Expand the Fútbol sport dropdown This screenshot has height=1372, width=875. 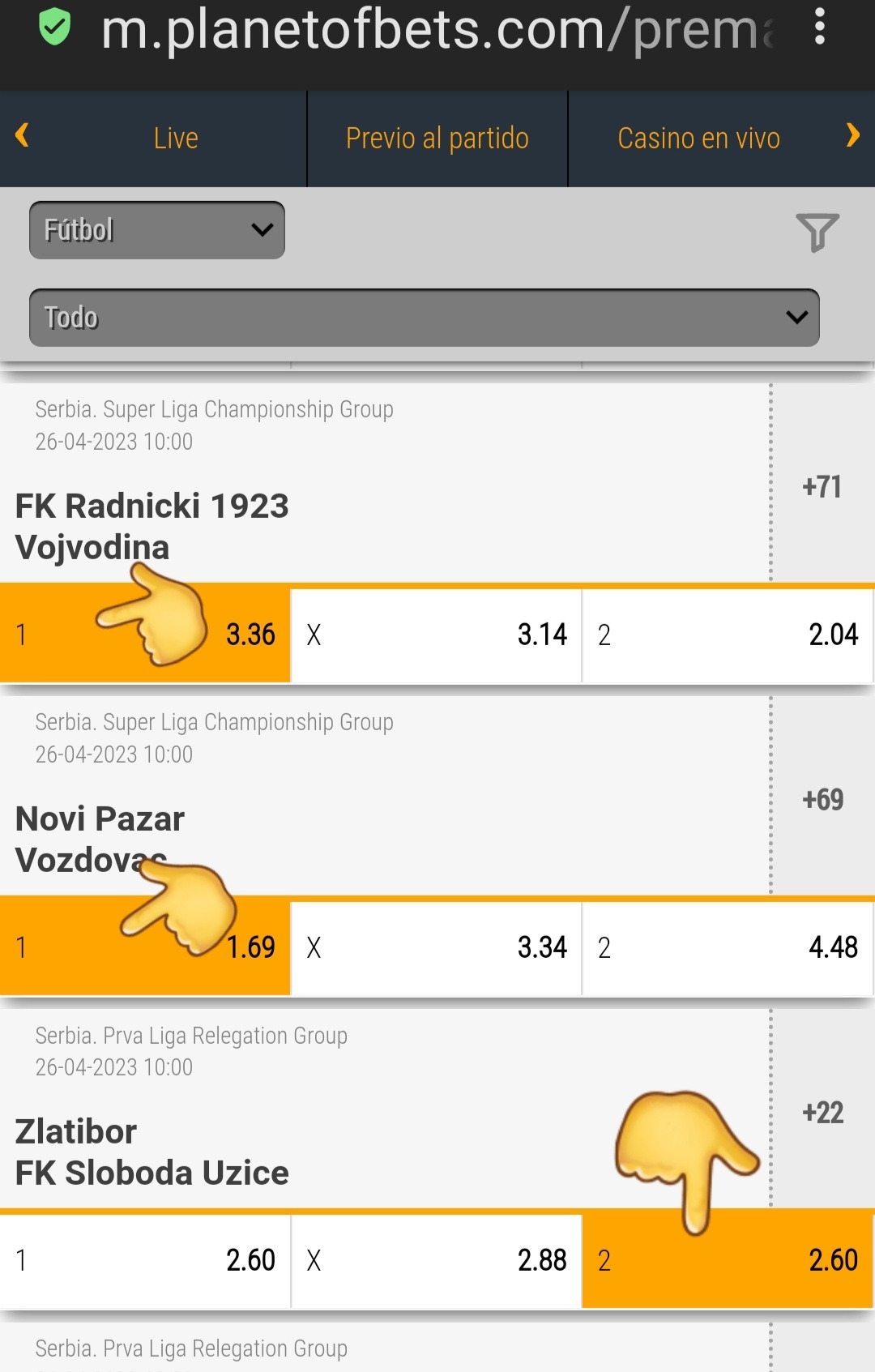pos(157,230)
